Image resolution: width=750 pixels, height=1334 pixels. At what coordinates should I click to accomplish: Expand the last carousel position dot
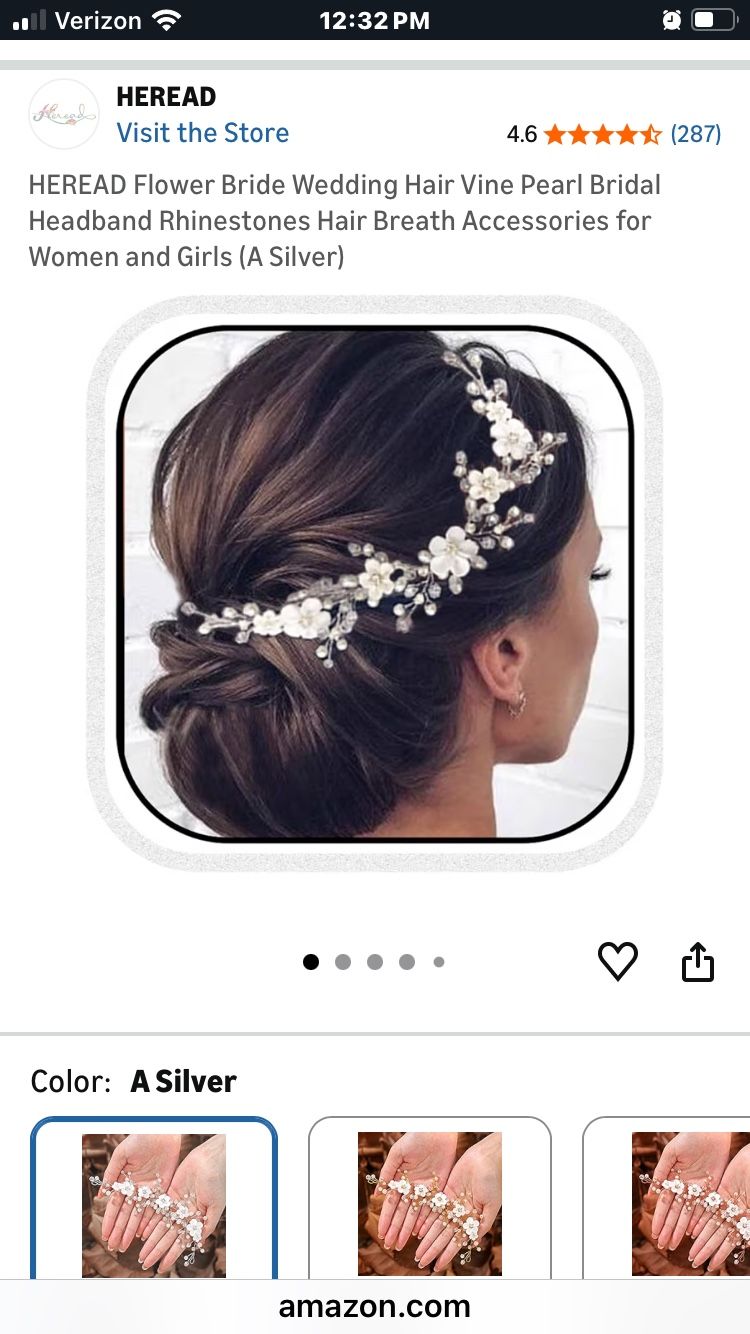pos(439,962)
